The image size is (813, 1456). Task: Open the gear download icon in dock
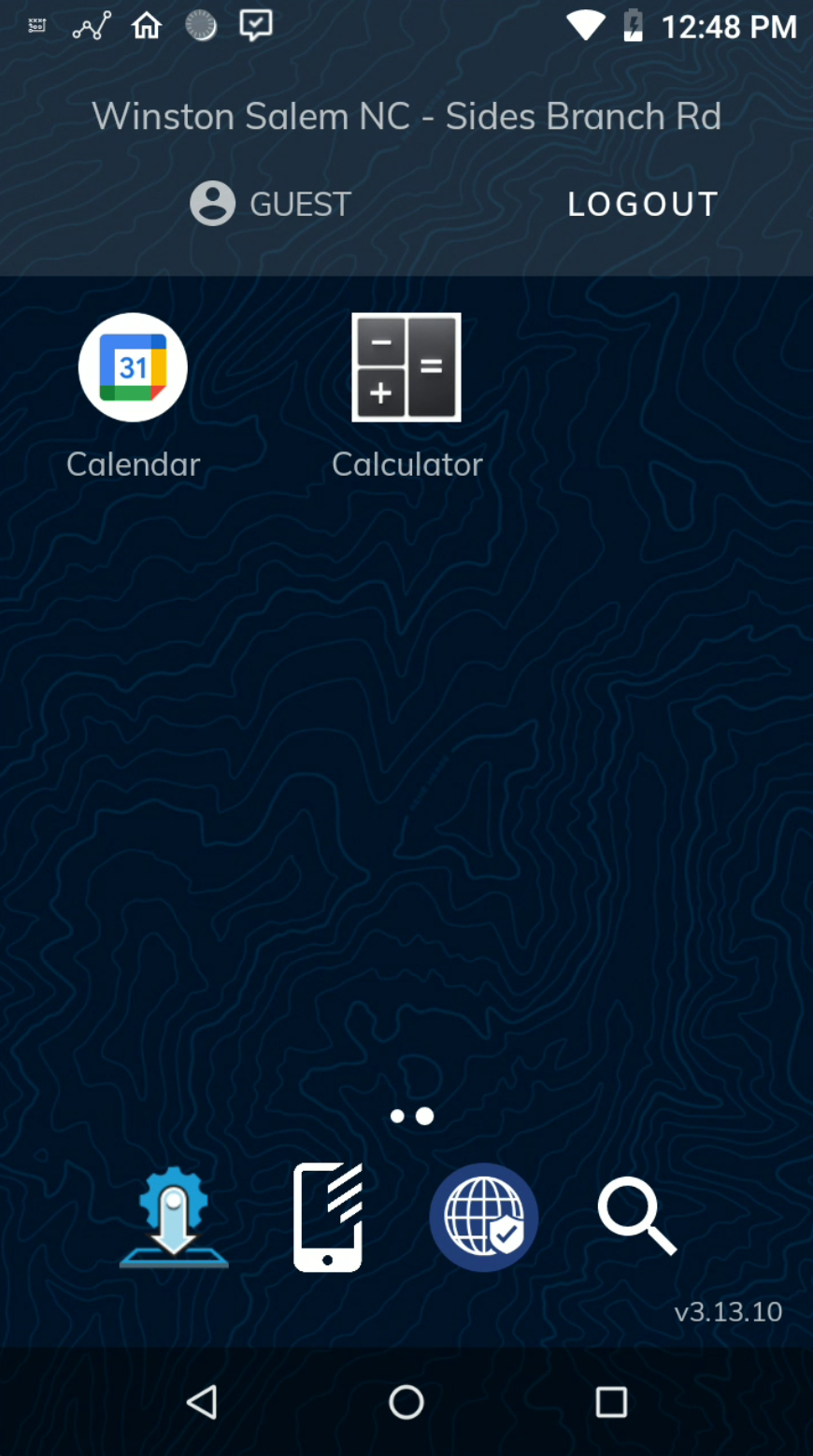click(174, 1217)
